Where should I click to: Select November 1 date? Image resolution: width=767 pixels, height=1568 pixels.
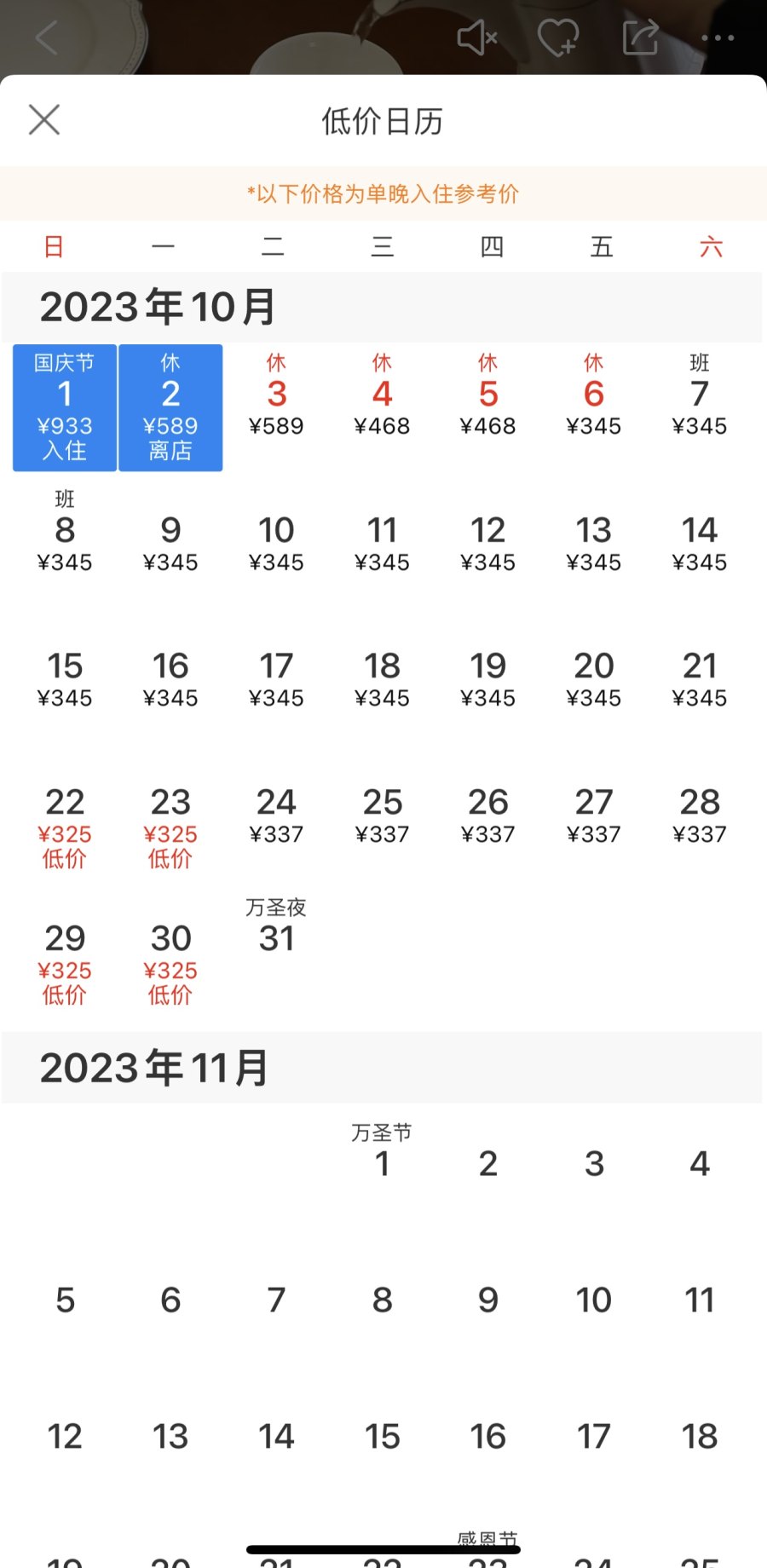(x=382, y=1159)
